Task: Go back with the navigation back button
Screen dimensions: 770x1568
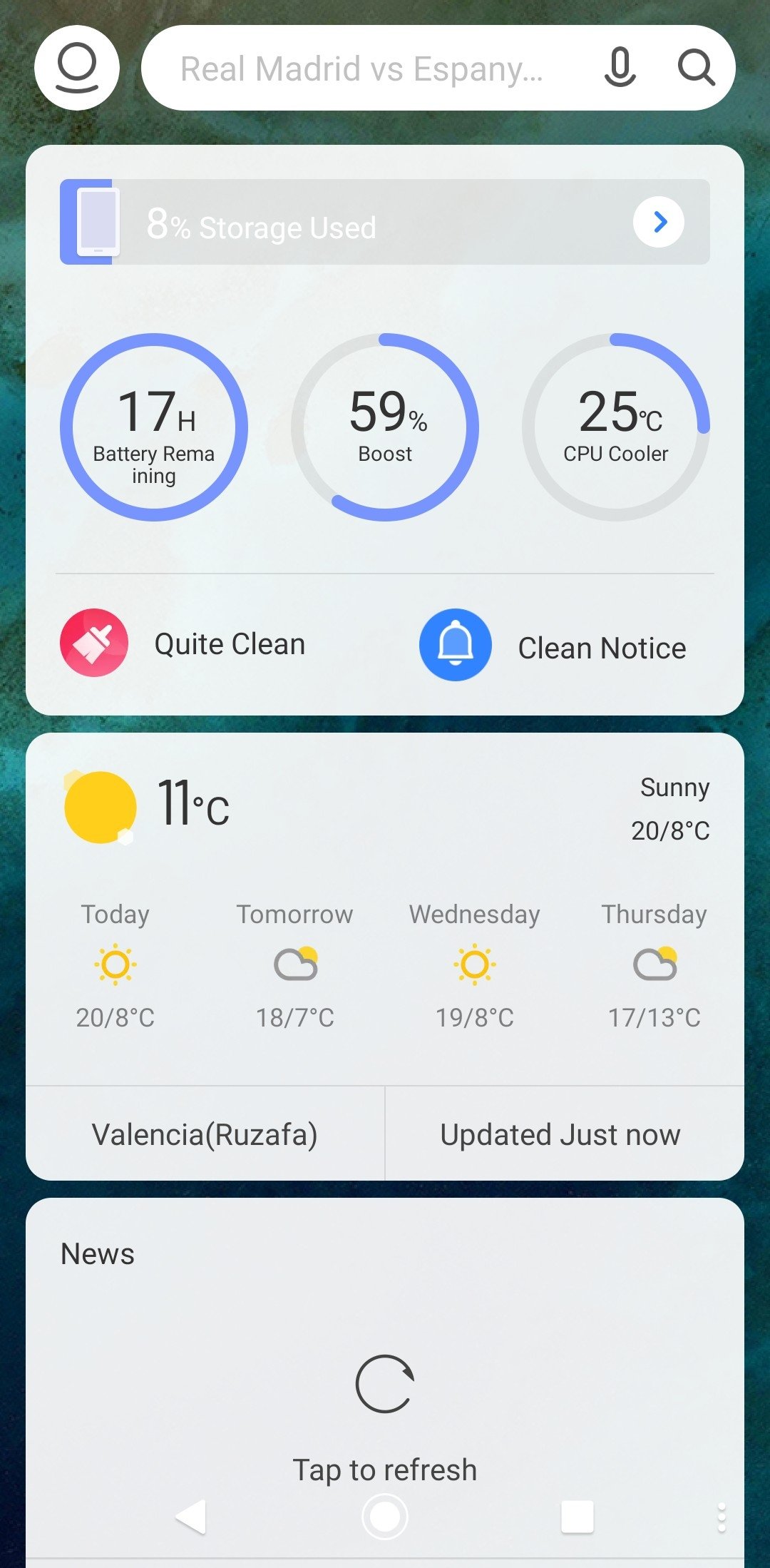Action: [192, 1516]
